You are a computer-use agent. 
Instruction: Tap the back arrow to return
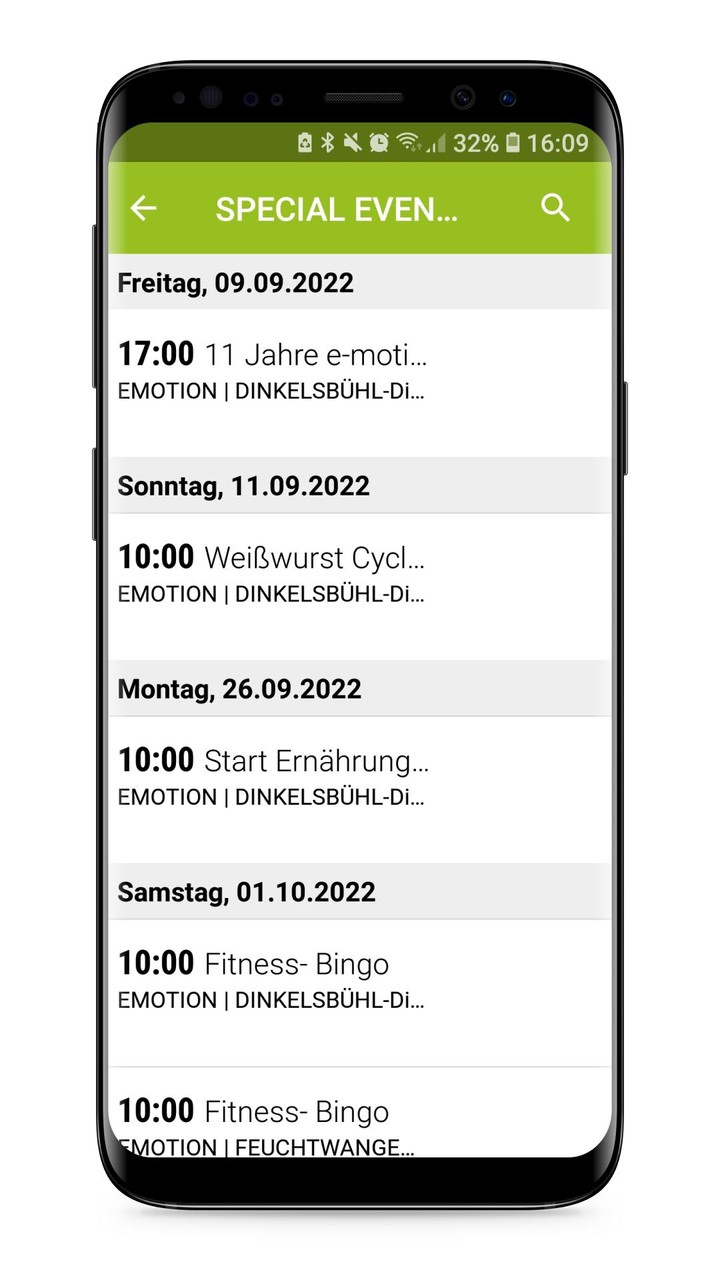(x=143, y=208)
